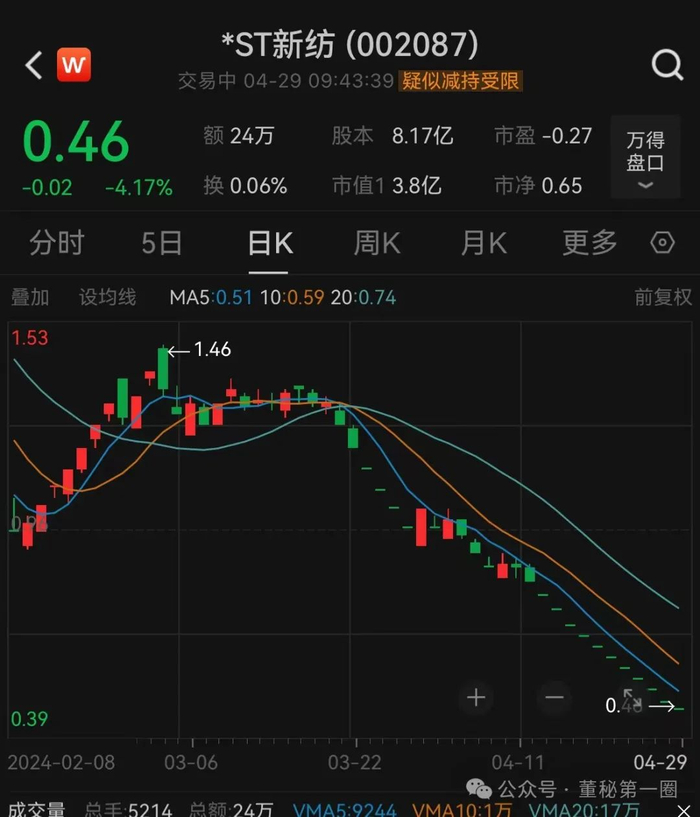Expand the chart to fullscreen
This screenshot has width=700, height=817.
point(632,697)
